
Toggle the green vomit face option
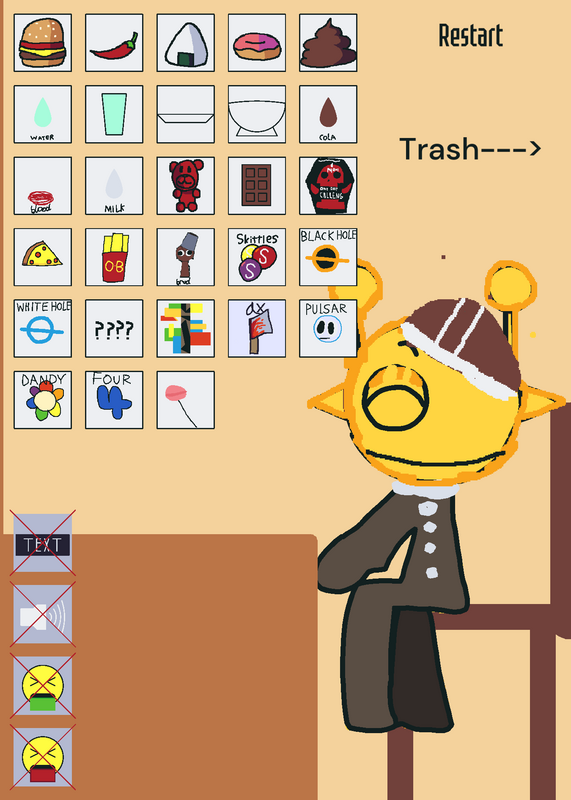[x=43, y=686]
